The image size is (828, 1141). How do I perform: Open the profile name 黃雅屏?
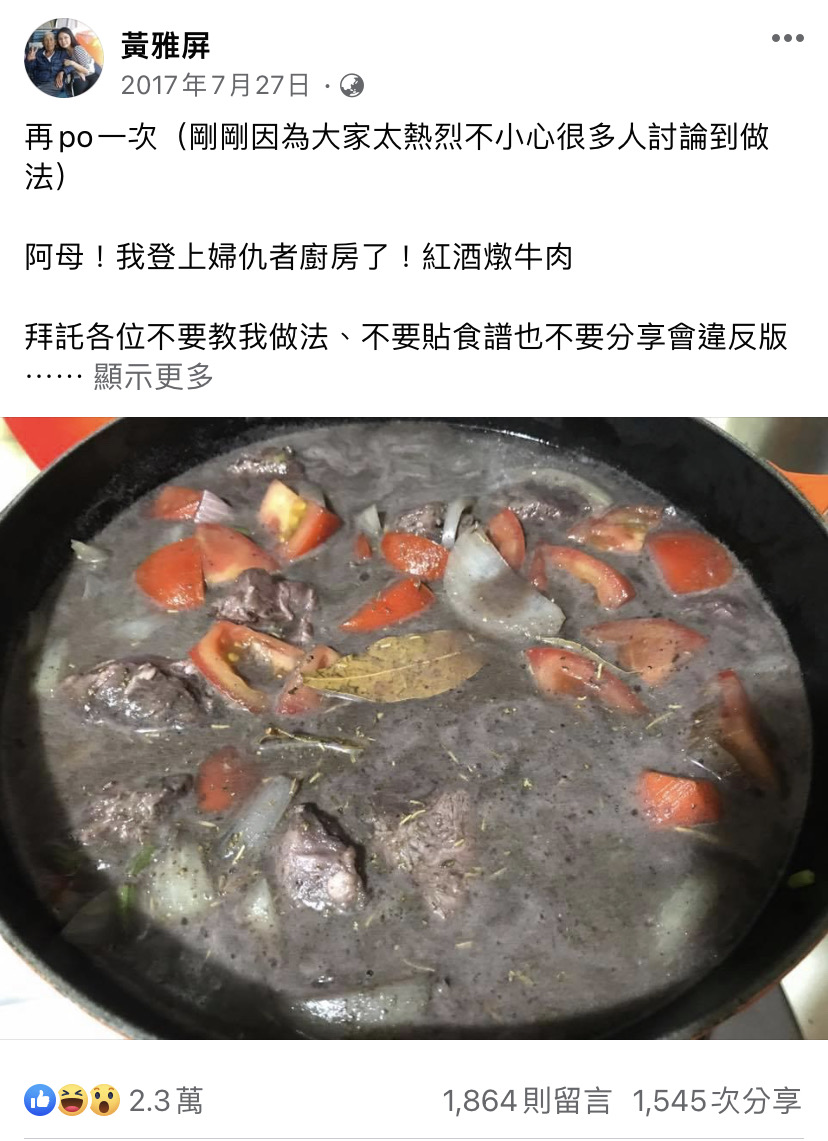pyautogui.click(x=166, y=44)
